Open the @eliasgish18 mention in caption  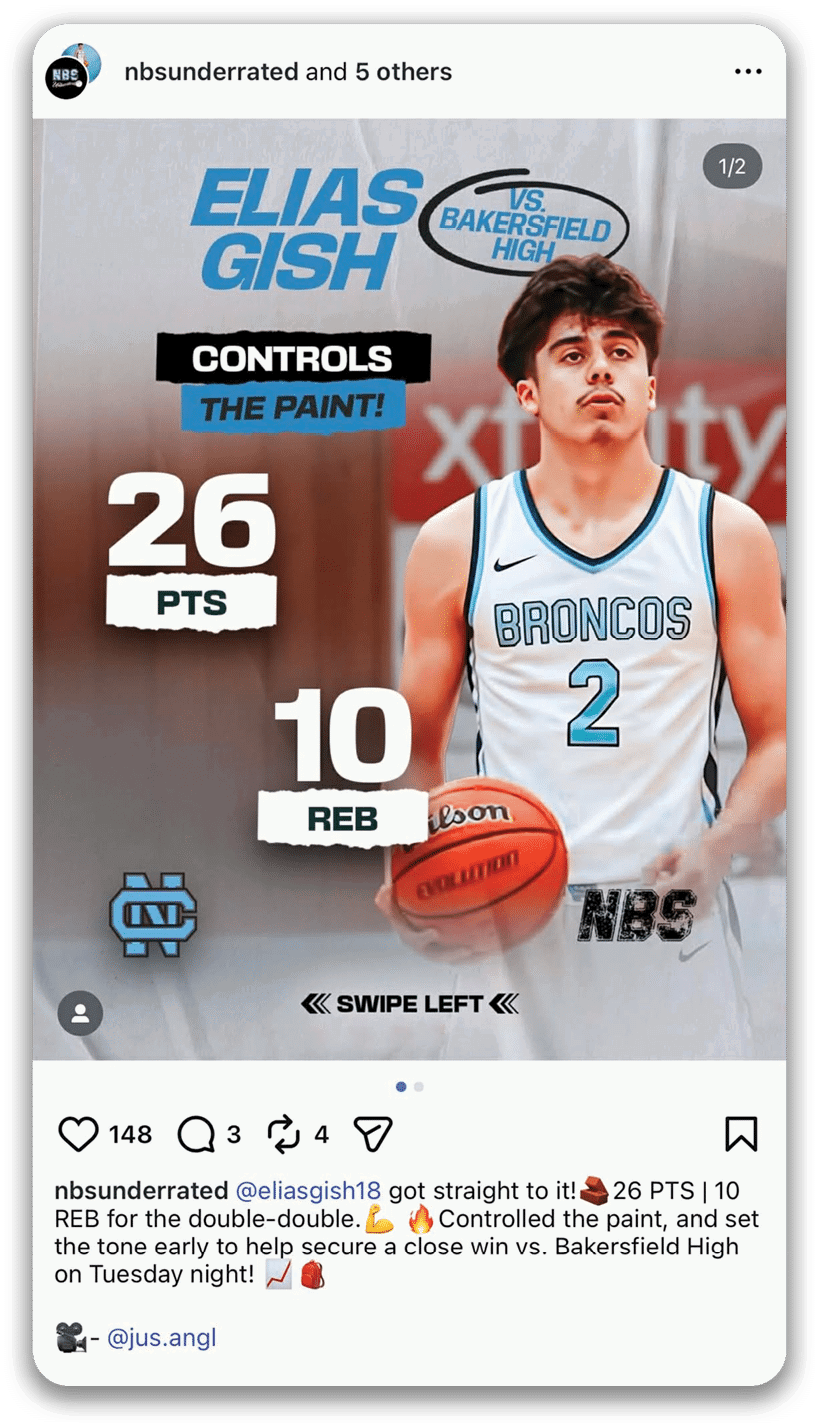(x=308, y=1191)
